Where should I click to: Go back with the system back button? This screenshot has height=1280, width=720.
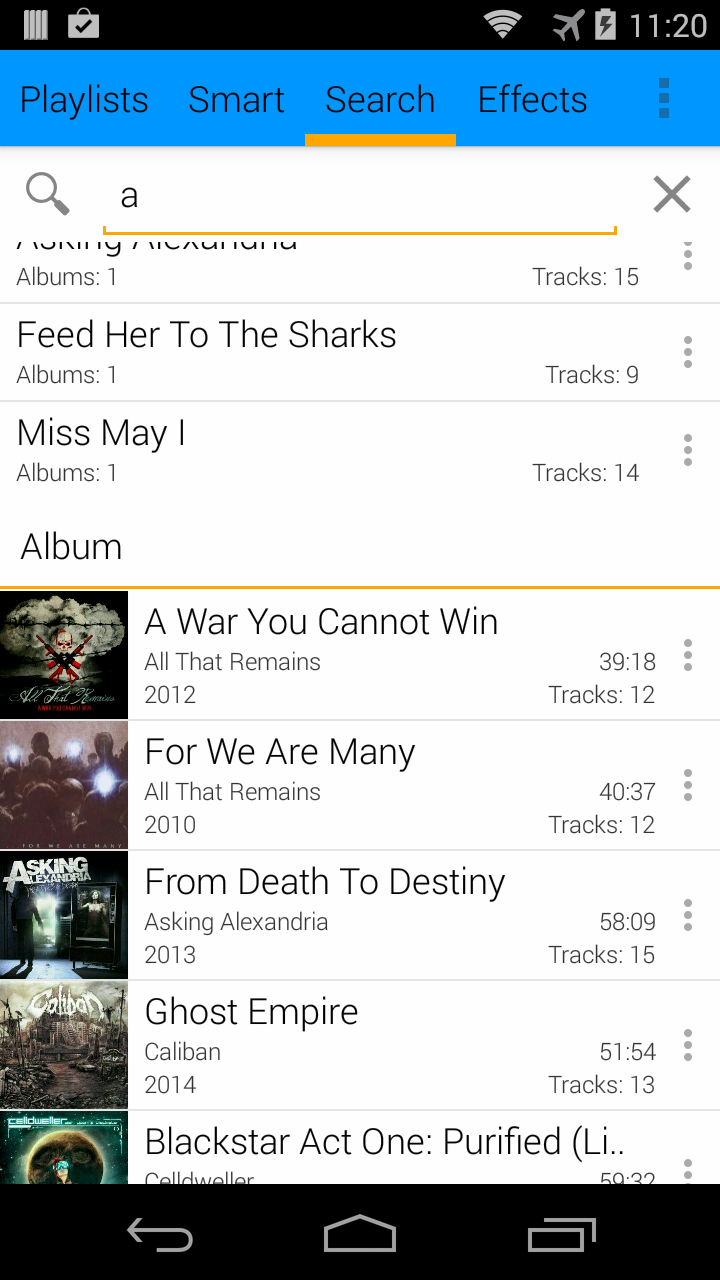click(160, 1236)
